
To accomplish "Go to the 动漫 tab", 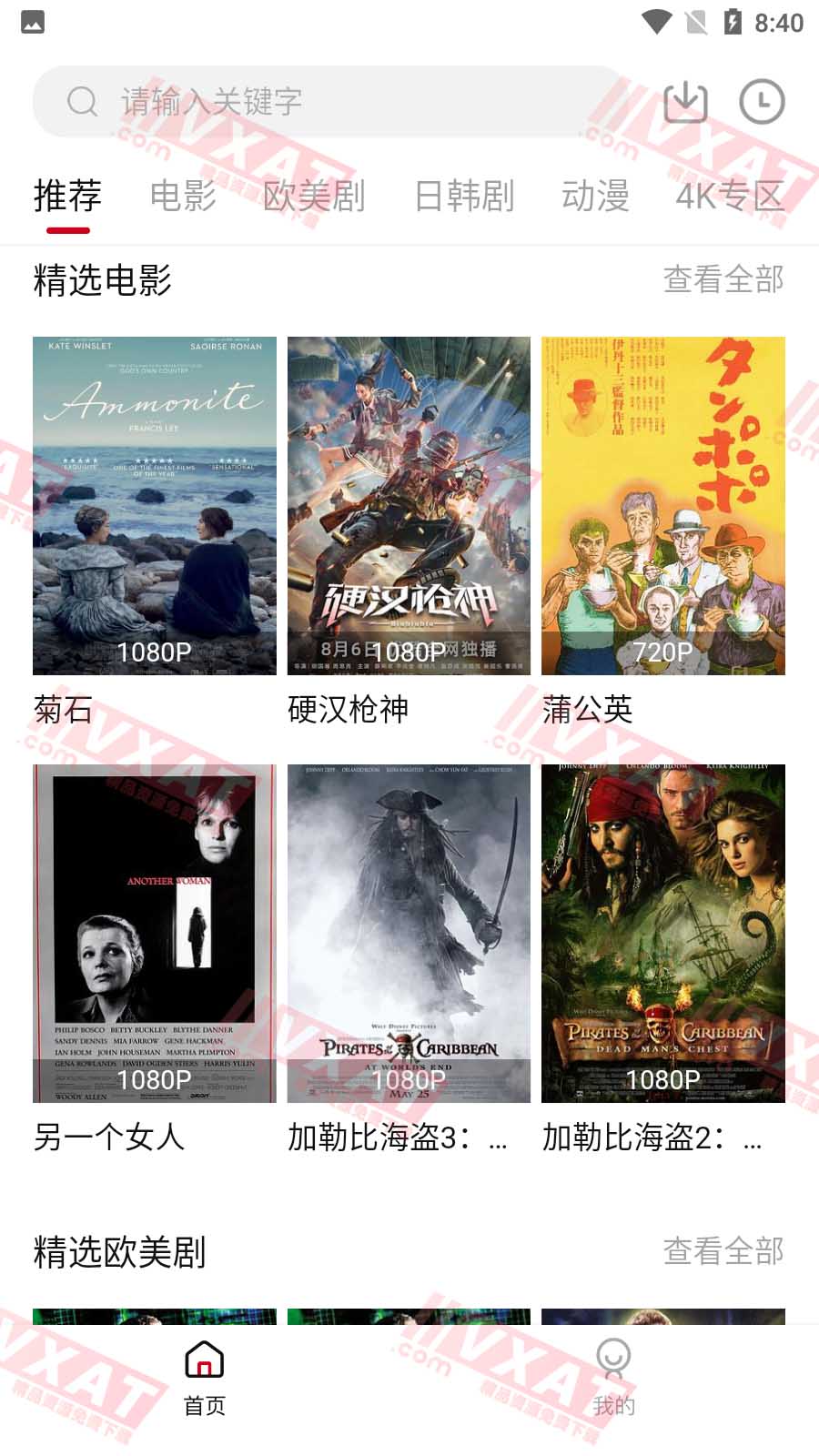I will (x=595, y=197).
